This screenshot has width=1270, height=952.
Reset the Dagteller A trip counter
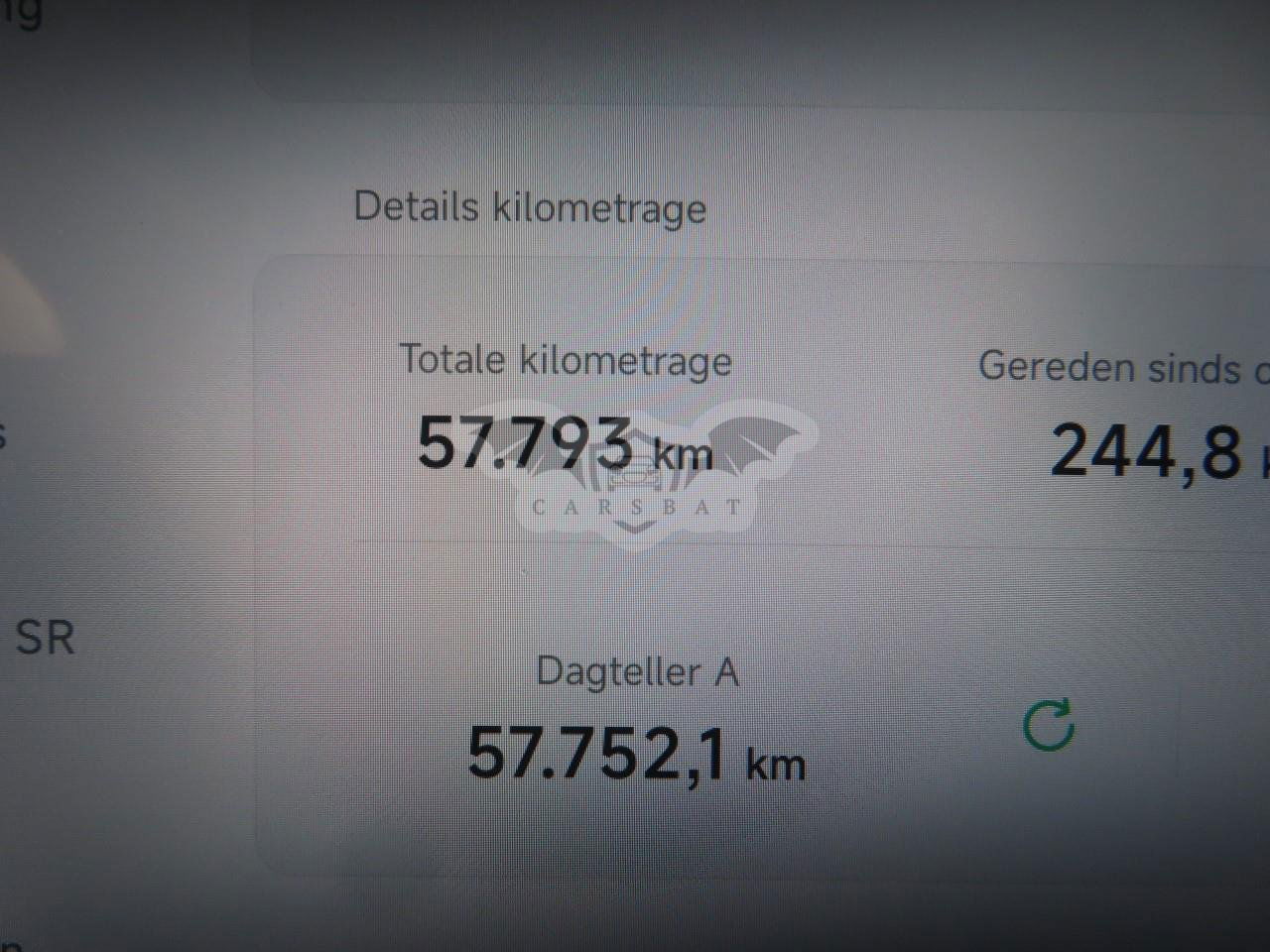(x=1048, y=725)
